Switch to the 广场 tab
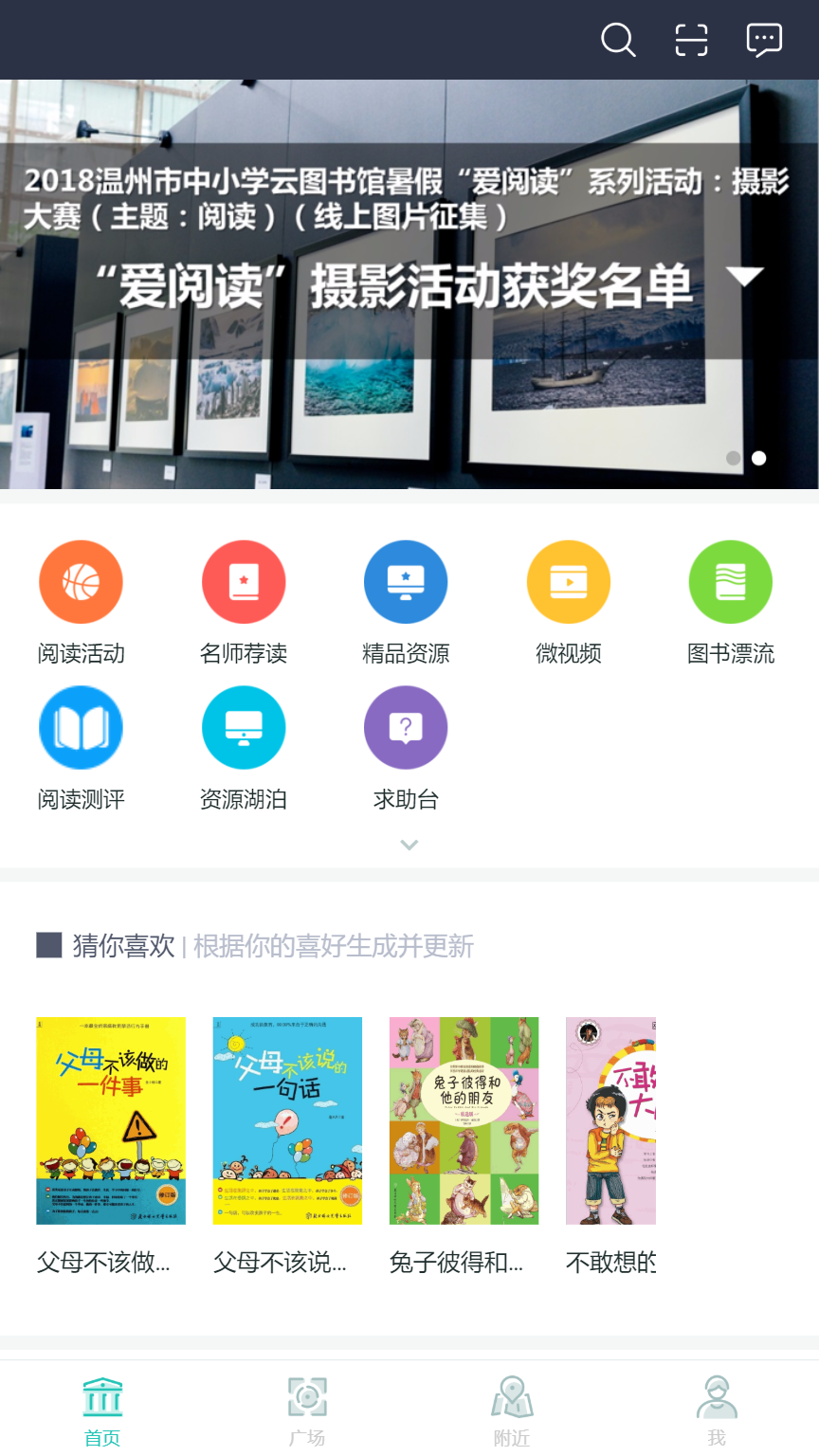This screenshot has width=819, height=1456. click(x=307, y=1411)
